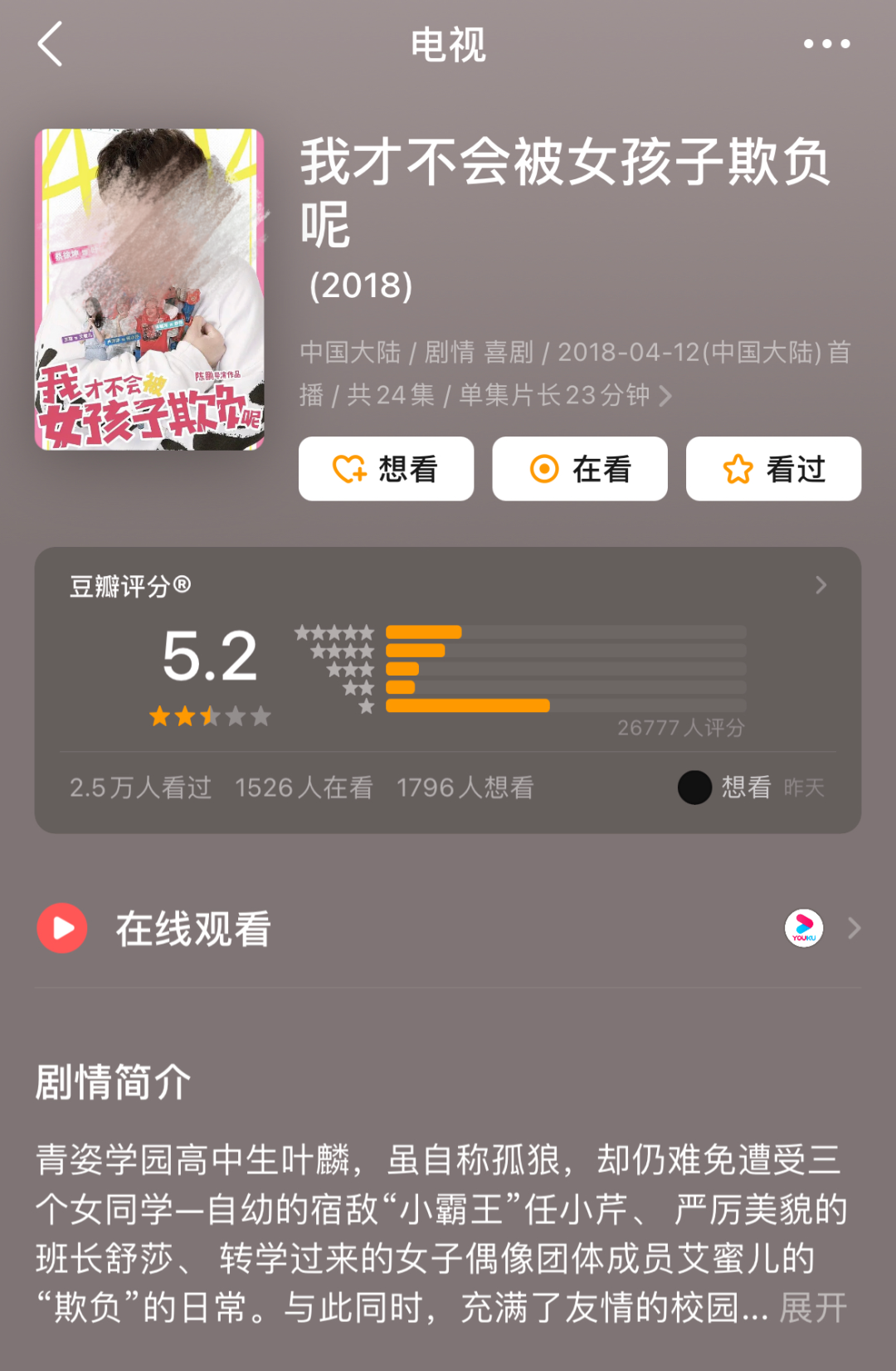Open the TV show poster image
This screenshot has height=1371, width=896.
click(x=149, y=289)
